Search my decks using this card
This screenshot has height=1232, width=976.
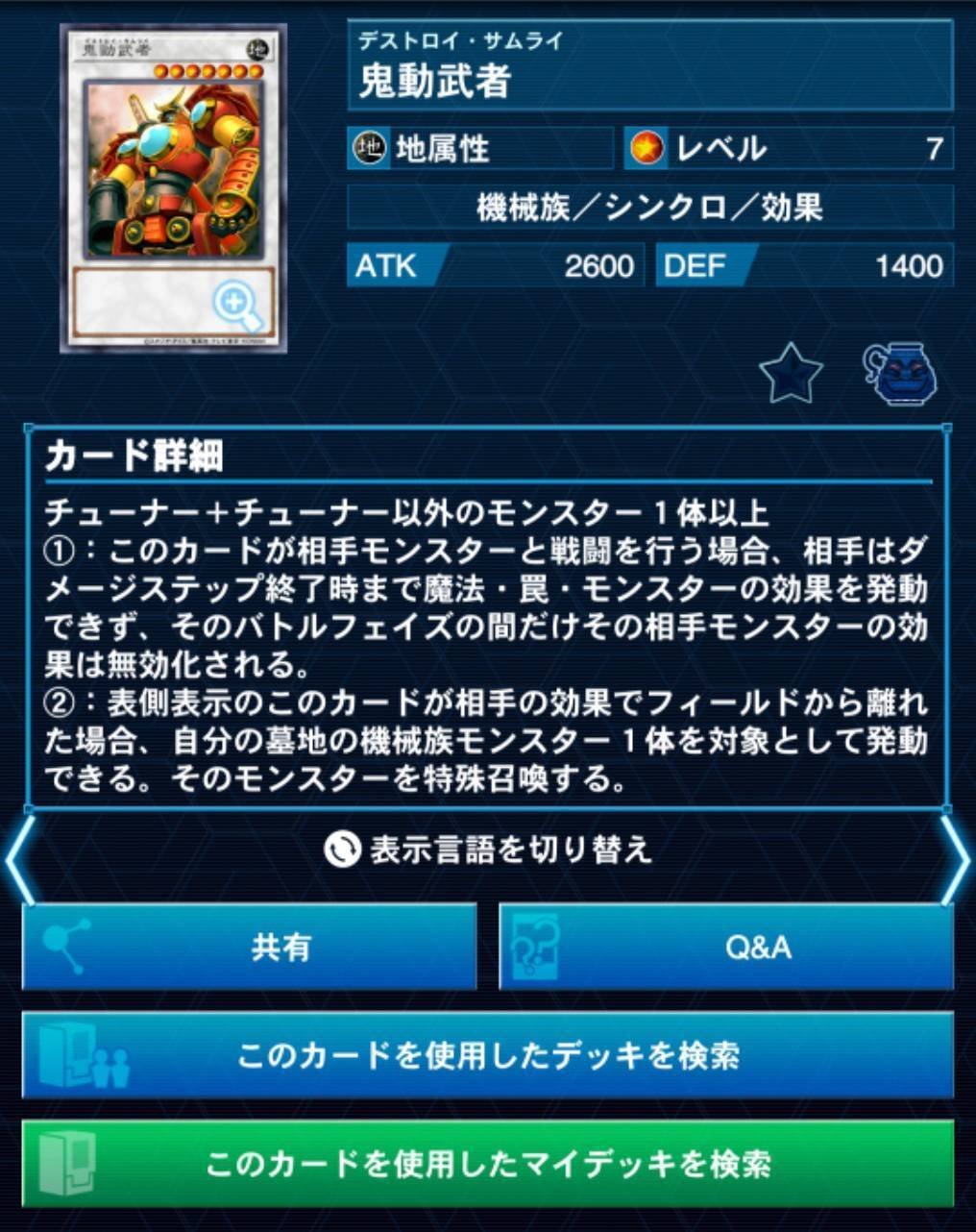coord(488,1164)
